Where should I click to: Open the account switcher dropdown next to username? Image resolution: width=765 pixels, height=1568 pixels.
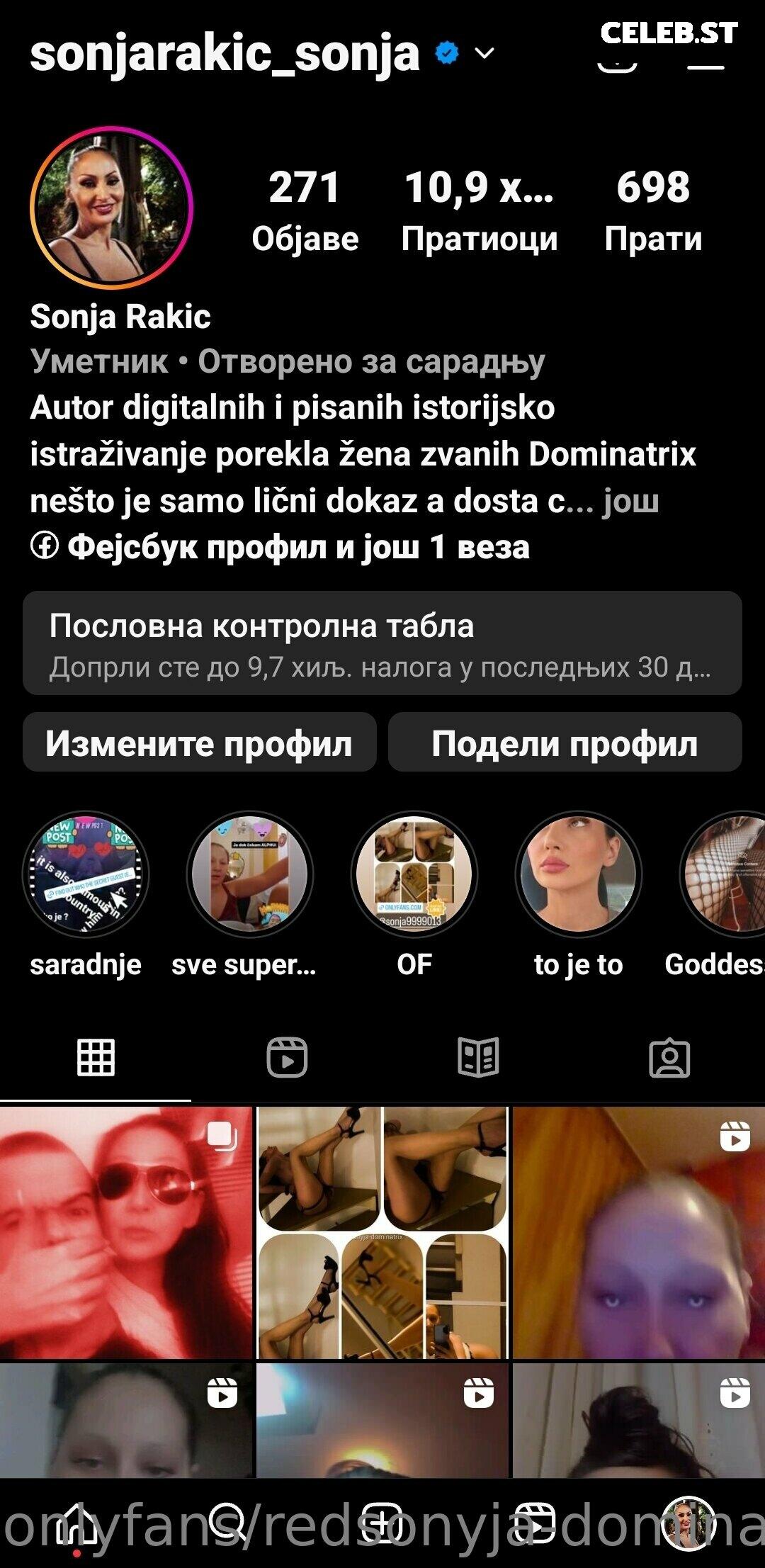(484, 53)
